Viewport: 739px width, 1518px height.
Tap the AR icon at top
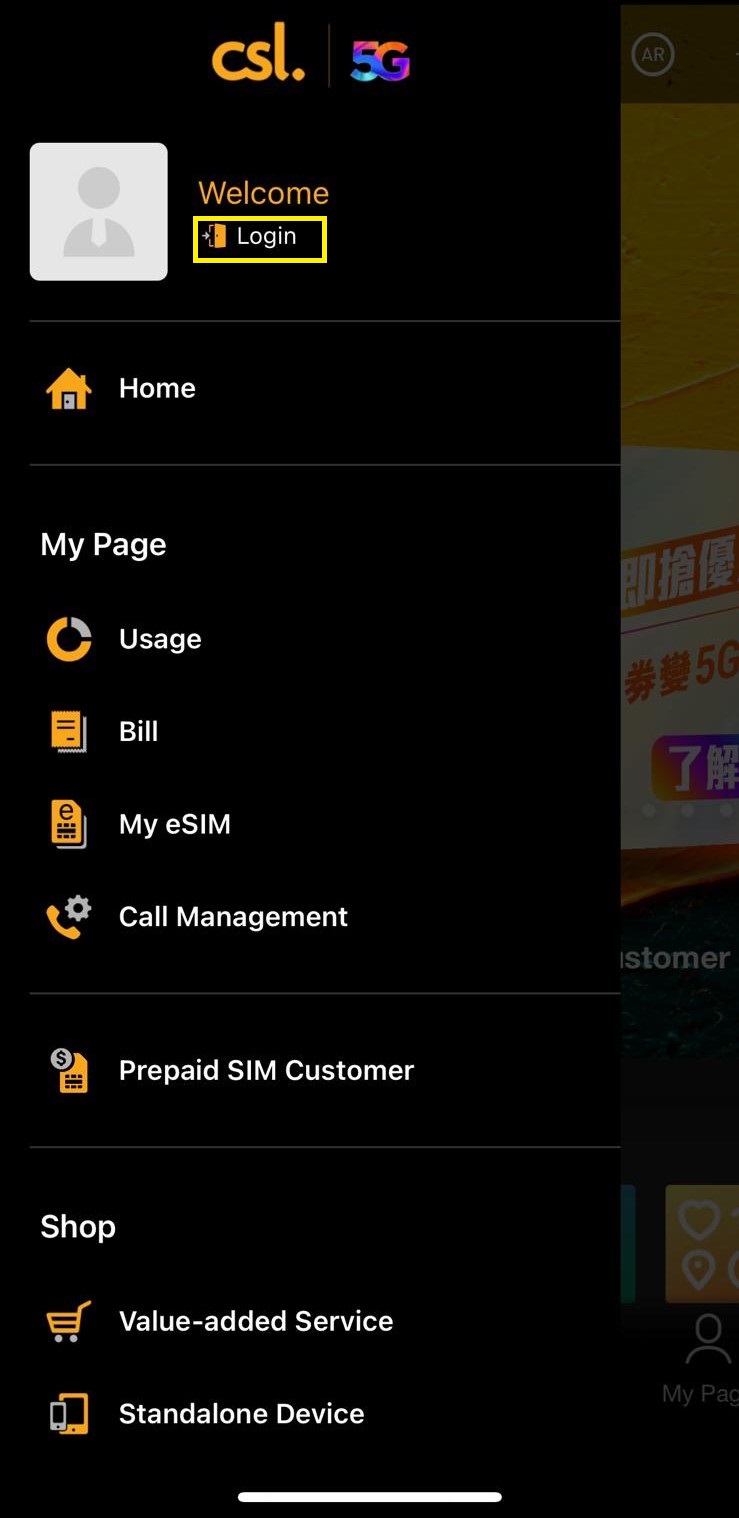point(653,55)
